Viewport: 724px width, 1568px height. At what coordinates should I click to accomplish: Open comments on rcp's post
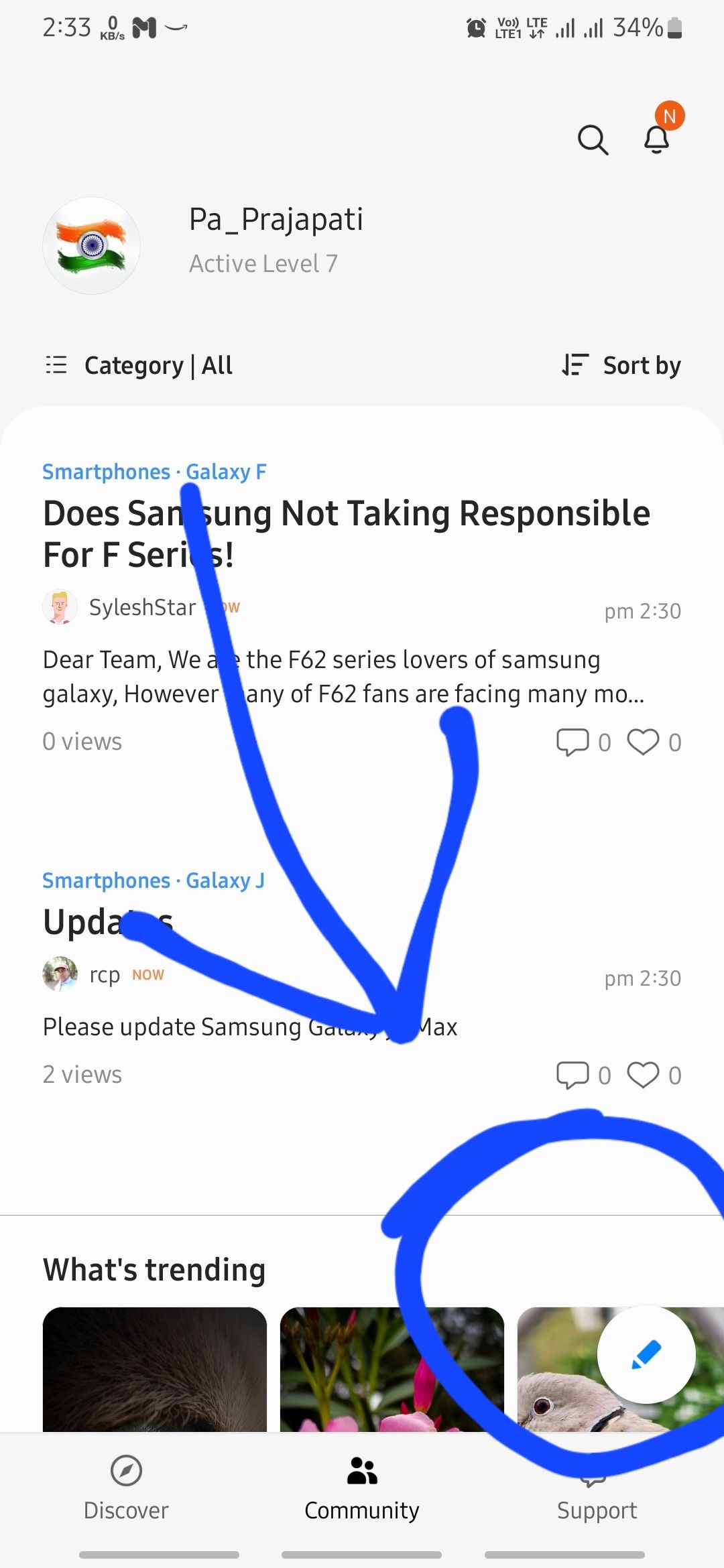coord(572,1075)
